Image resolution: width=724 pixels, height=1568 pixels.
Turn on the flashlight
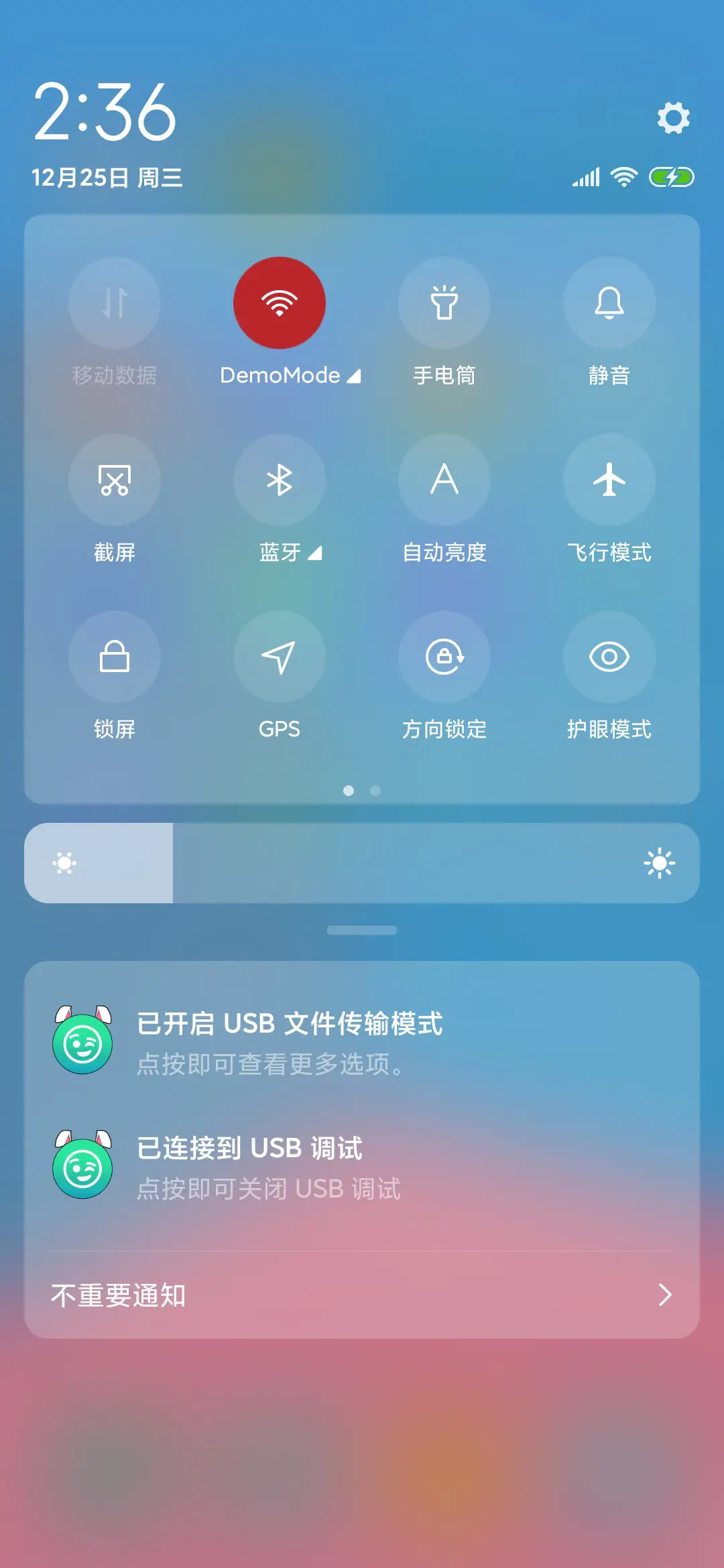pyautogui.click(x=444, y=304)
